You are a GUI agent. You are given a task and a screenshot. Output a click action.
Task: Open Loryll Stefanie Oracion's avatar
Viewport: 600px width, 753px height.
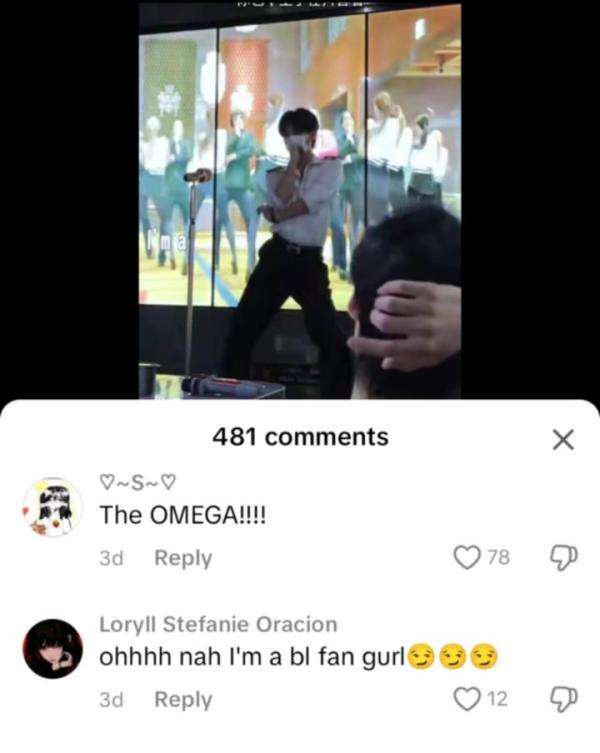pyautogui.click(x=52, y=649)
